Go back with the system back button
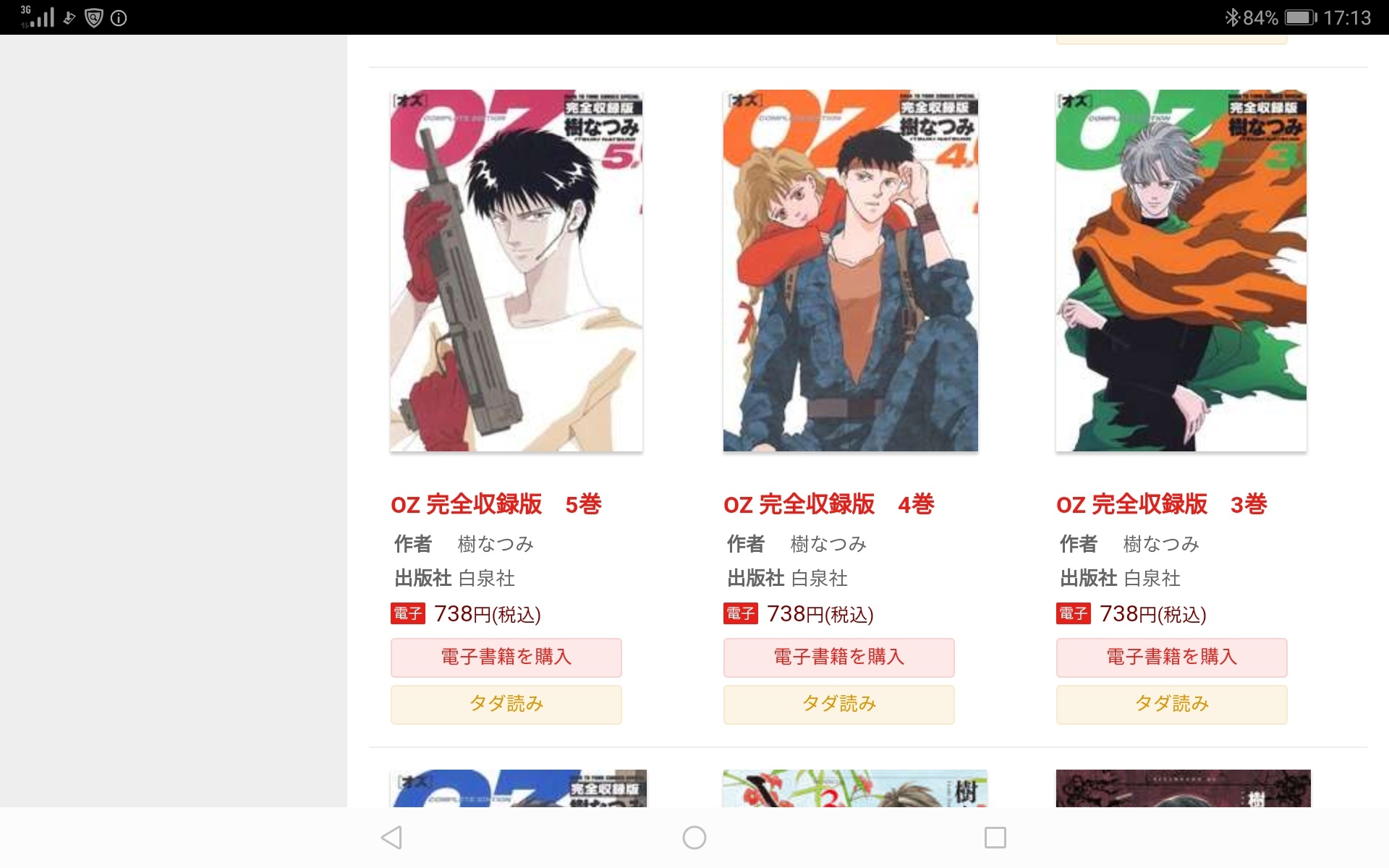This screenshot has height=868, width=1389. tap(391, 838)
